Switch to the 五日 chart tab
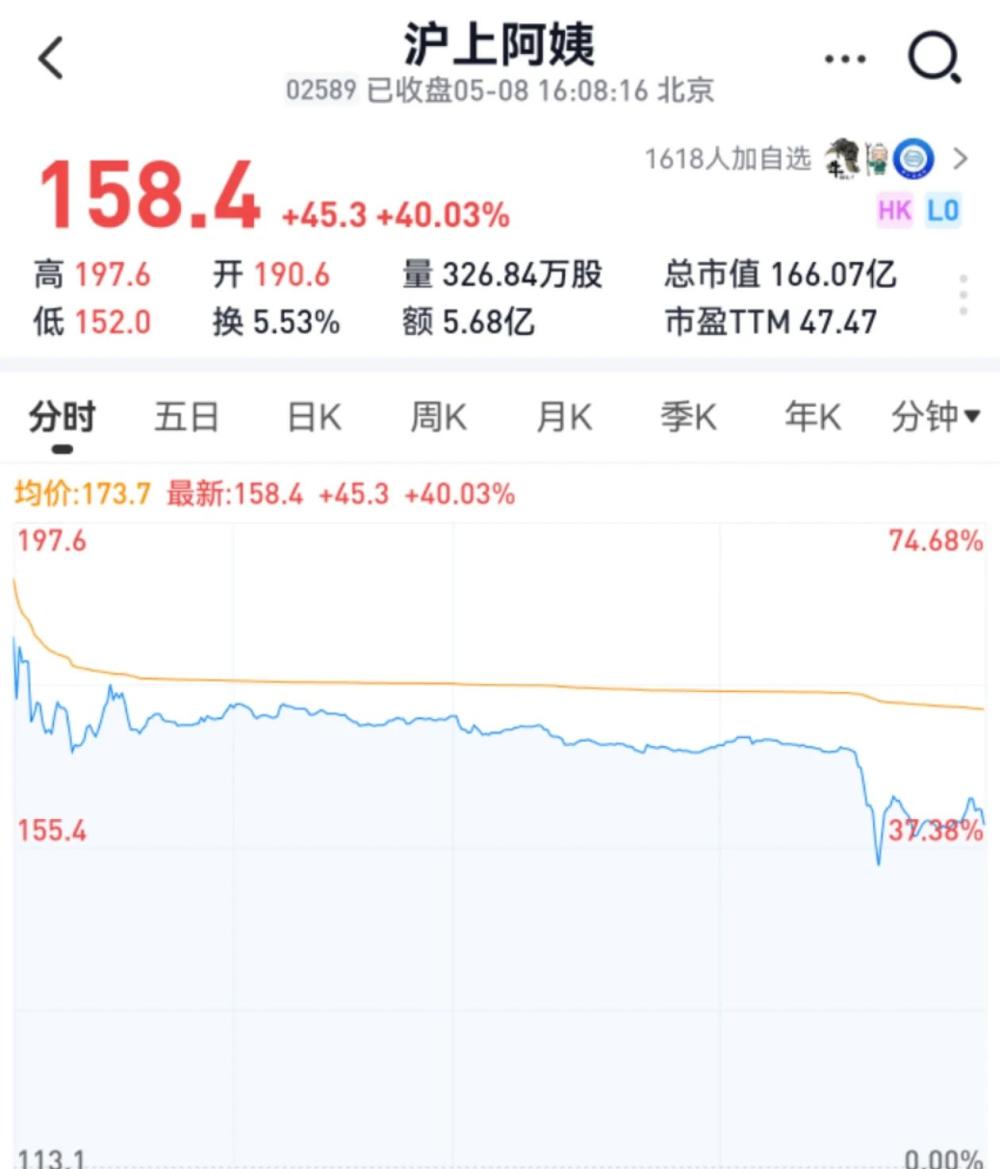 pos(186,417)
